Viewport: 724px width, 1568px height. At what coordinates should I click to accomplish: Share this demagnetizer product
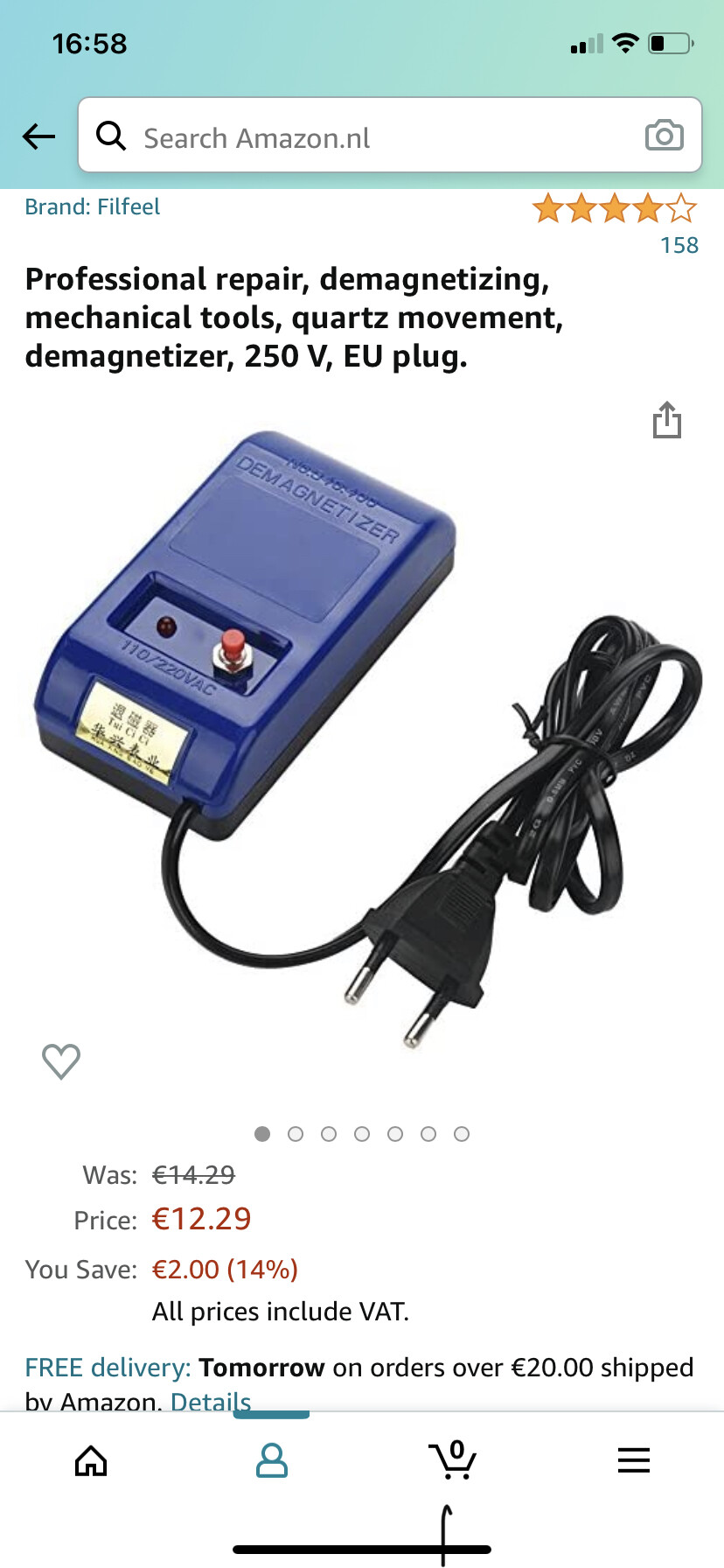click(x=666, y=420)
